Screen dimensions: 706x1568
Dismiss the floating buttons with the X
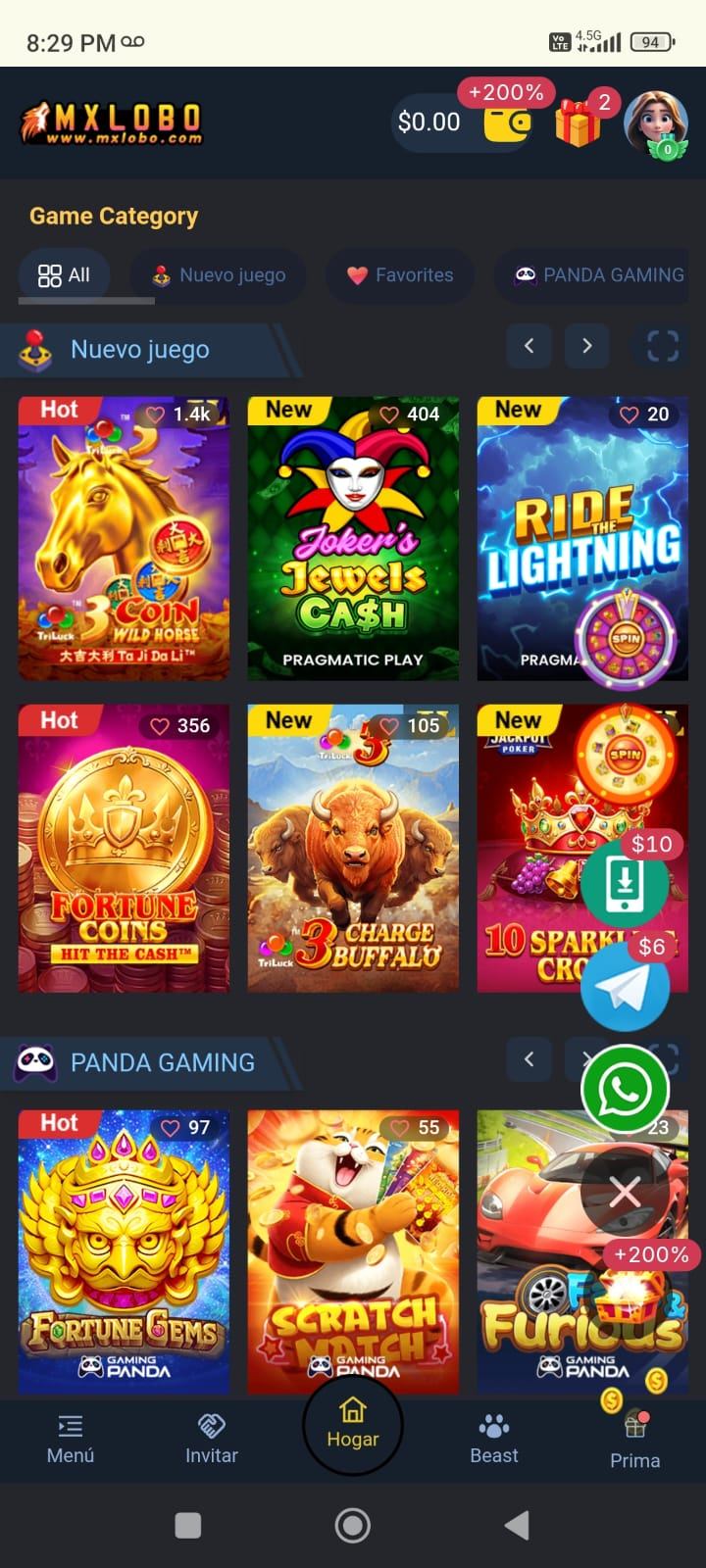tap(625, 1193)
